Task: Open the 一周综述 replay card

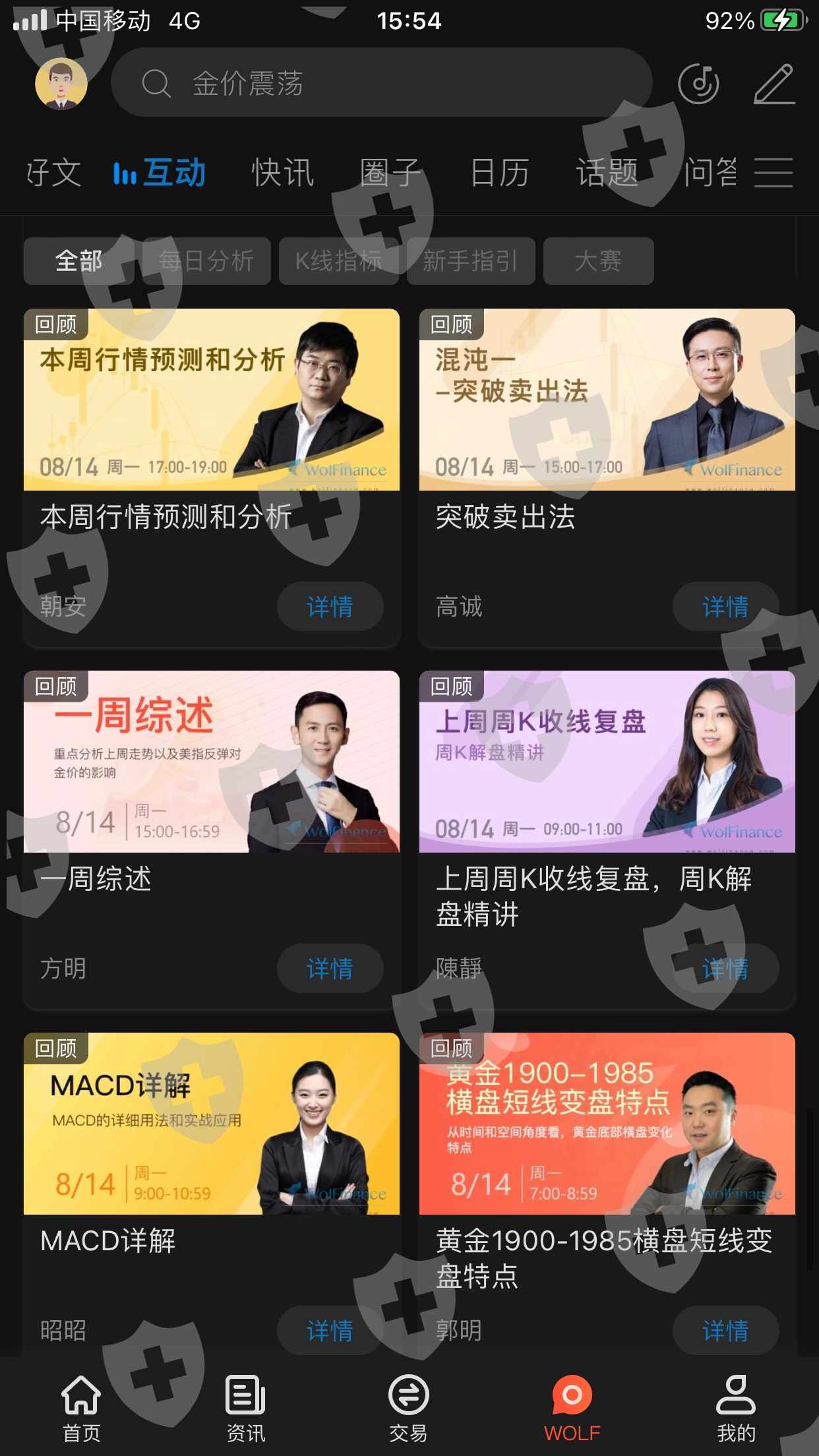Action: 212,839
